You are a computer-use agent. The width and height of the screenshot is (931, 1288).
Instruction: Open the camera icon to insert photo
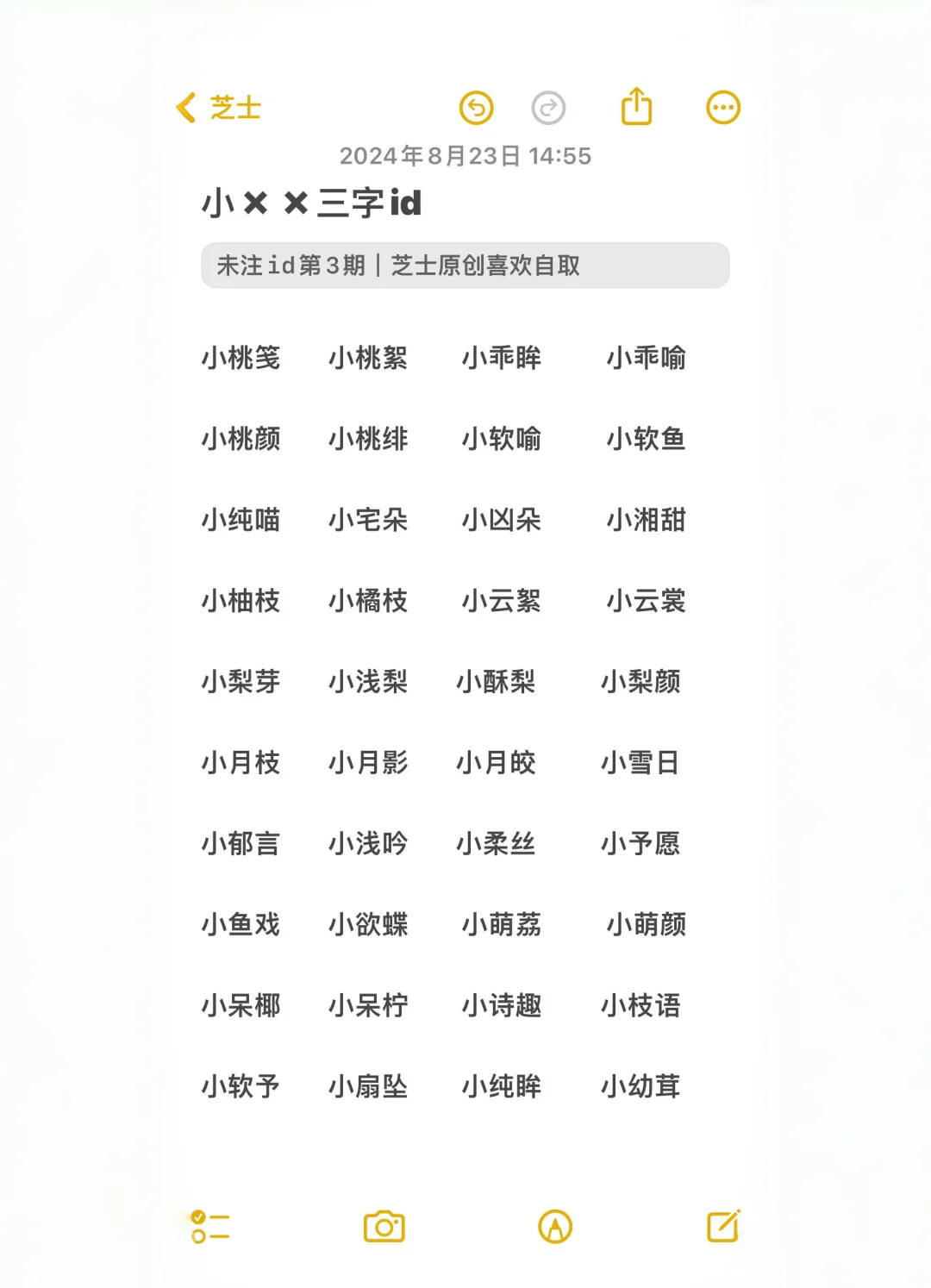(384, 1225)
